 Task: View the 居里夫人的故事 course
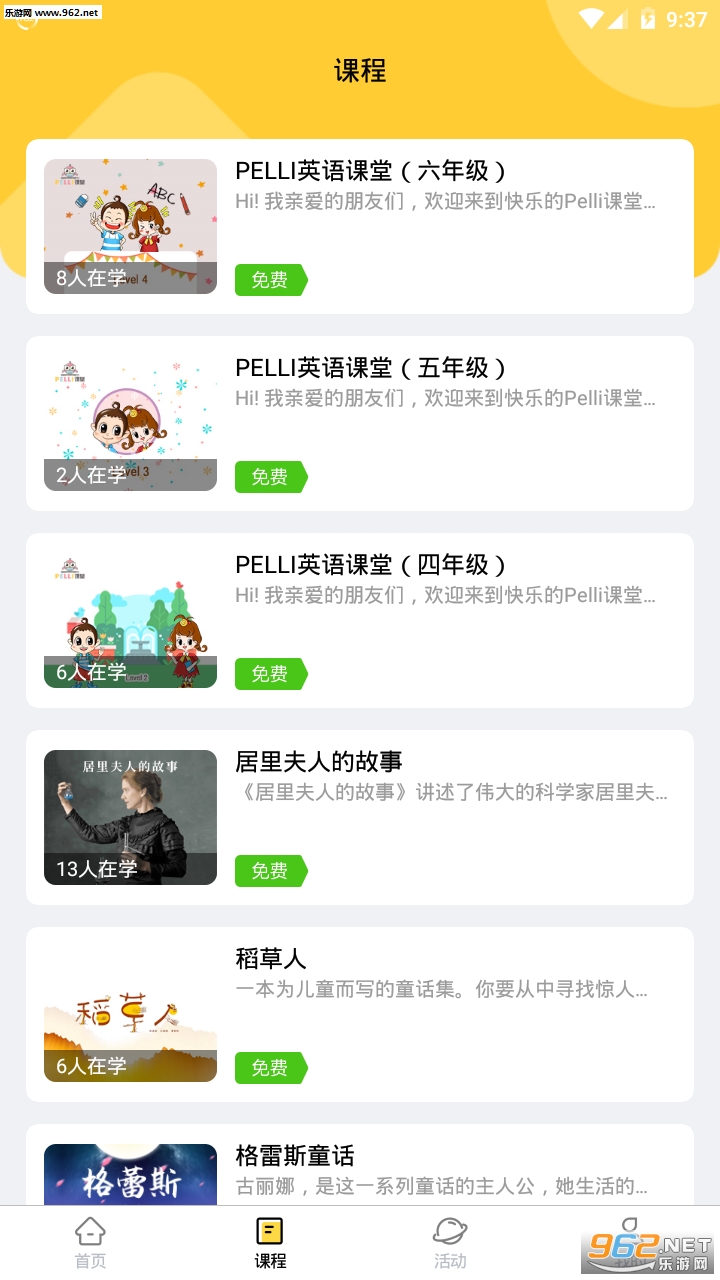click(360, 817)
